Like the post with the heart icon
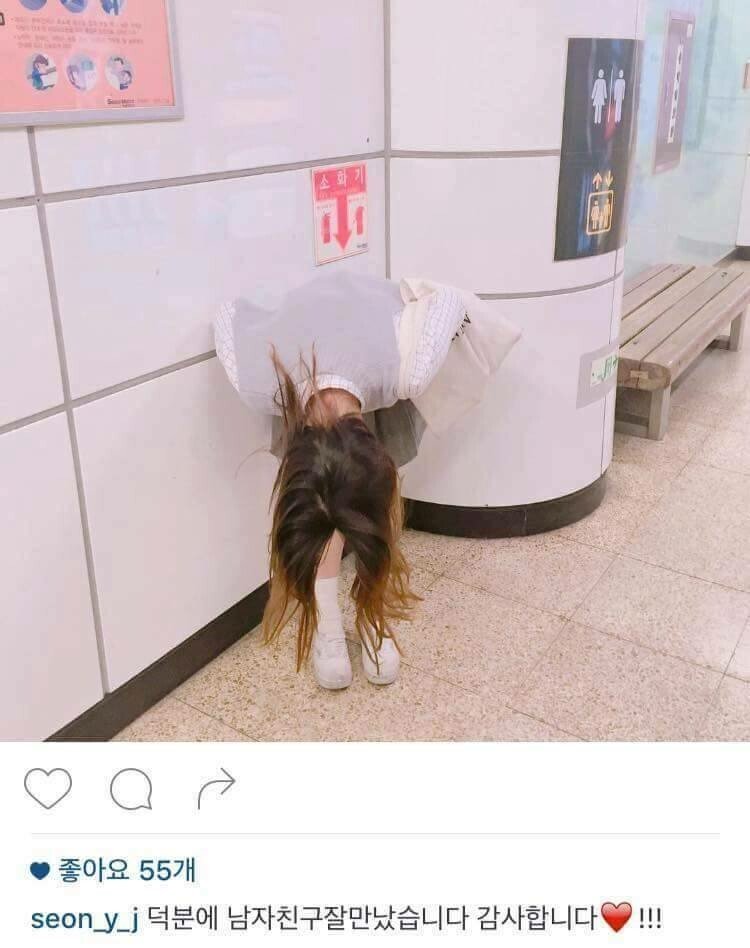Viewport: 750px width, 948px height. 48,788
